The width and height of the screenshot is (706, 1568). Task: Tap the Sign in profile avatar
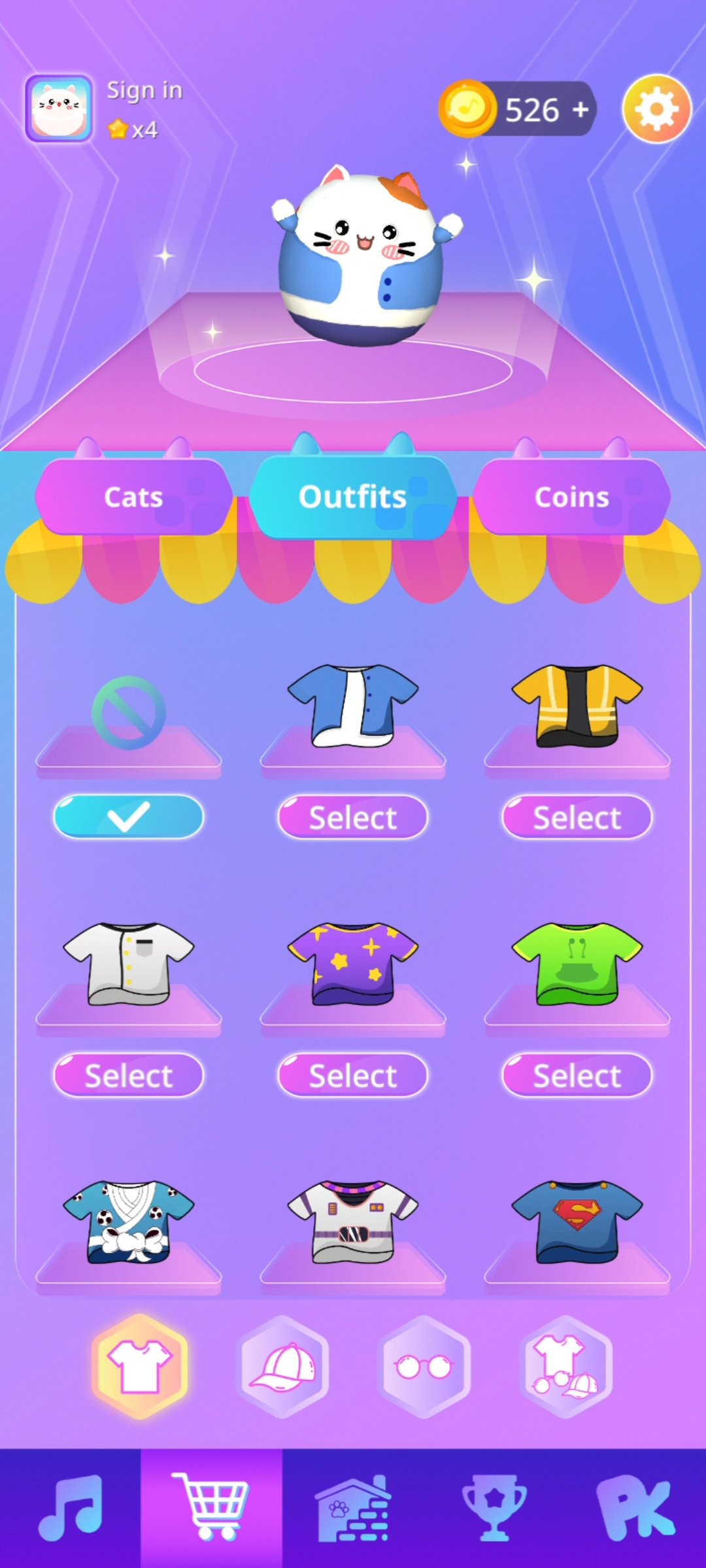(x=59, y=108)
